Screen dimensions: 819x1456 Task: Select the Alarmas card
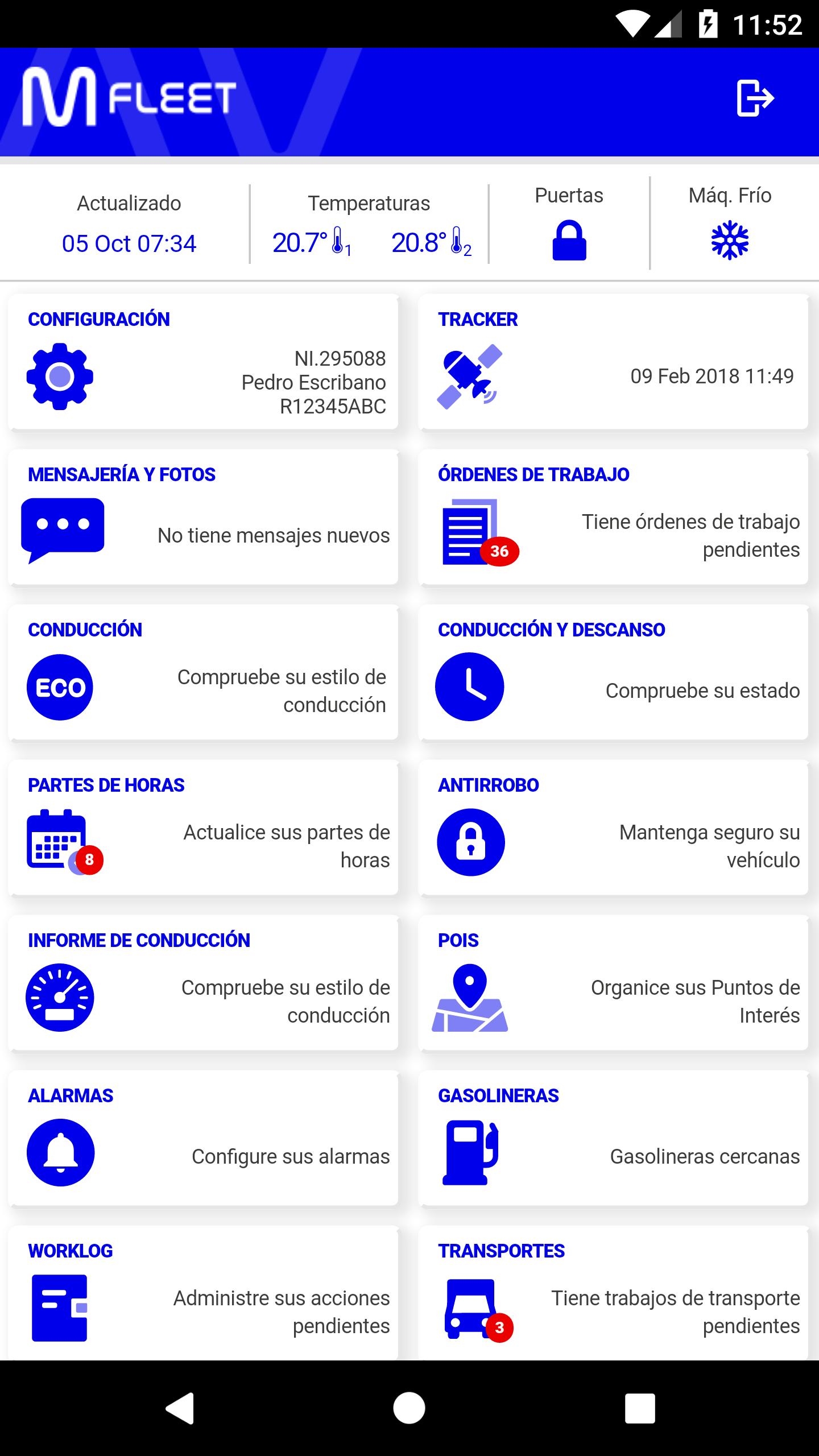click(203, 1139)
